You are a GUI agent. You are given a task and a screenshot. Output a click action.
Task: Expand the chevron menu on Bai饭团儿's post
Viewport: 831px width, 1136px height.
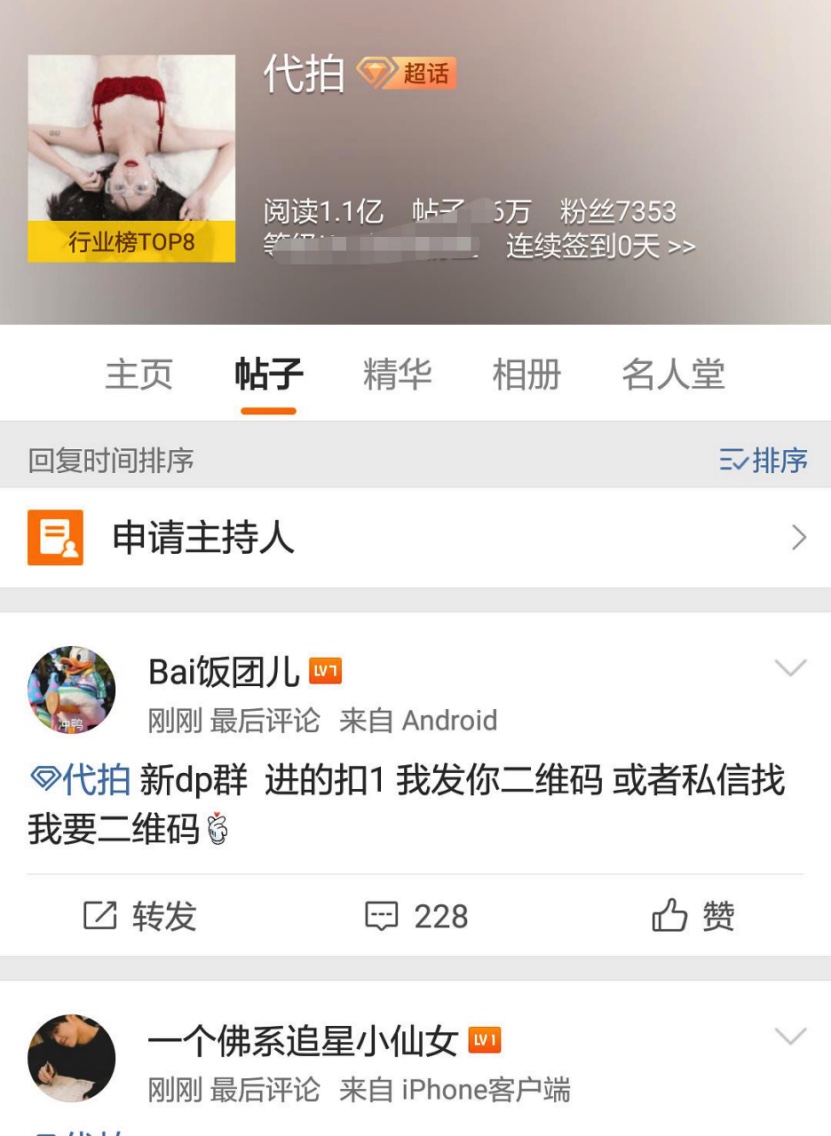(790, 668)
